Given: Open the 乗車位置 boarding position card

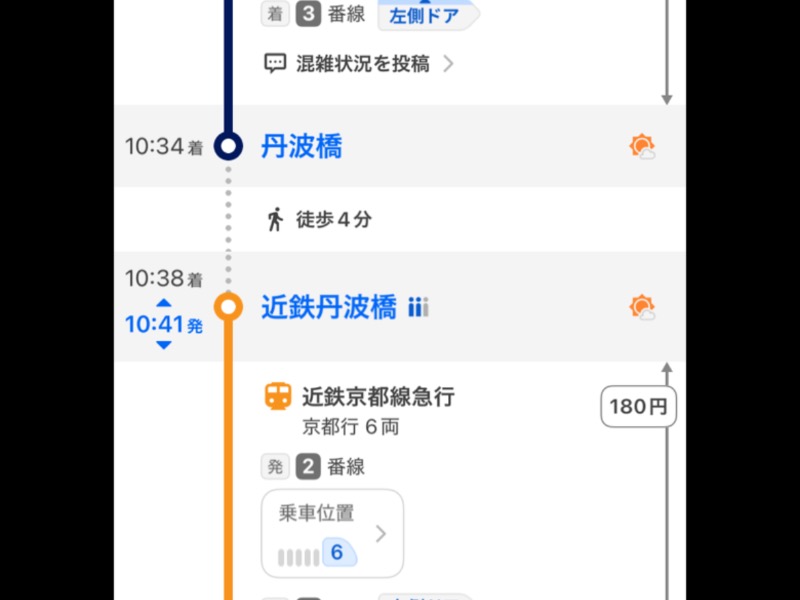Looking at the screenshot, I should [332, 533].
